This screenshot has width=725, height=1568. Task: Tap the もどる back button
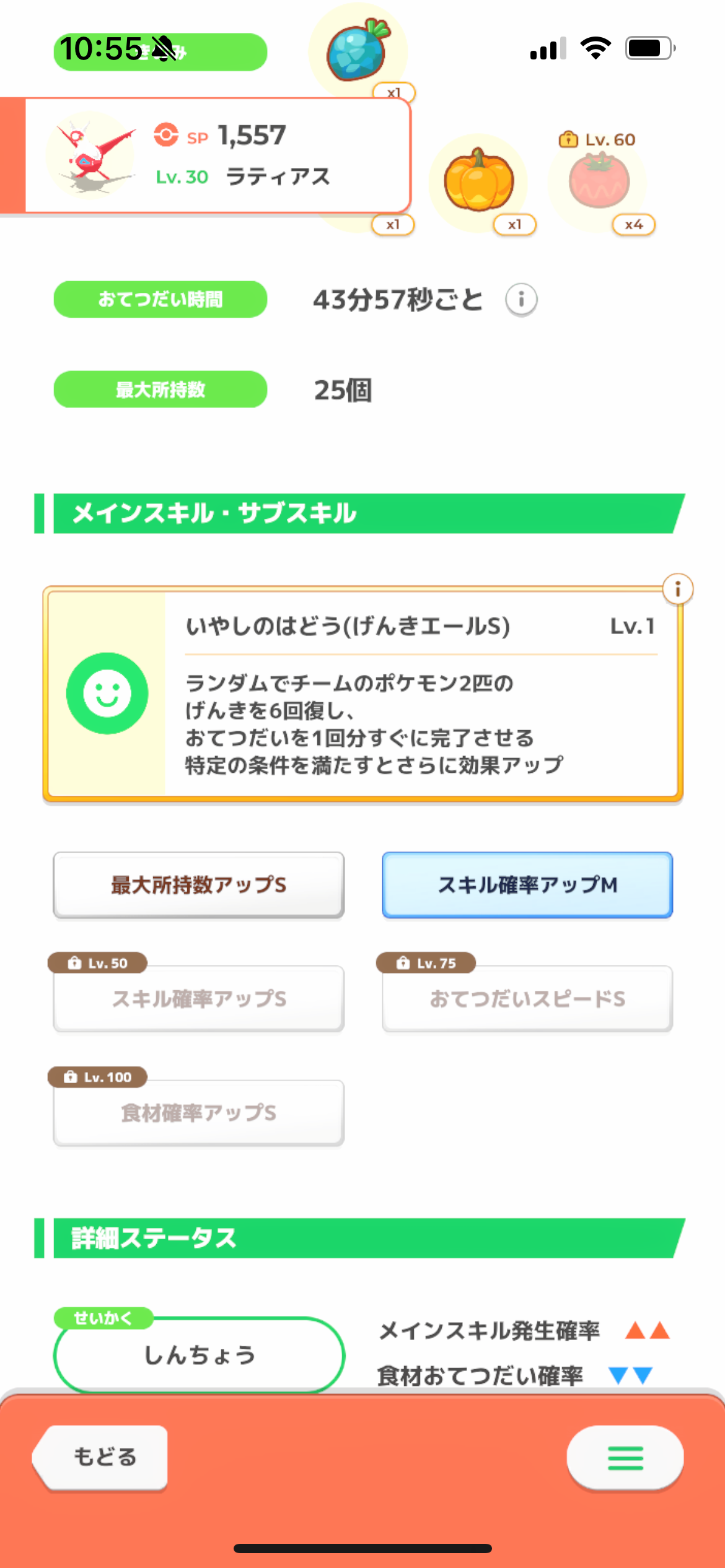click(102, 1457)
